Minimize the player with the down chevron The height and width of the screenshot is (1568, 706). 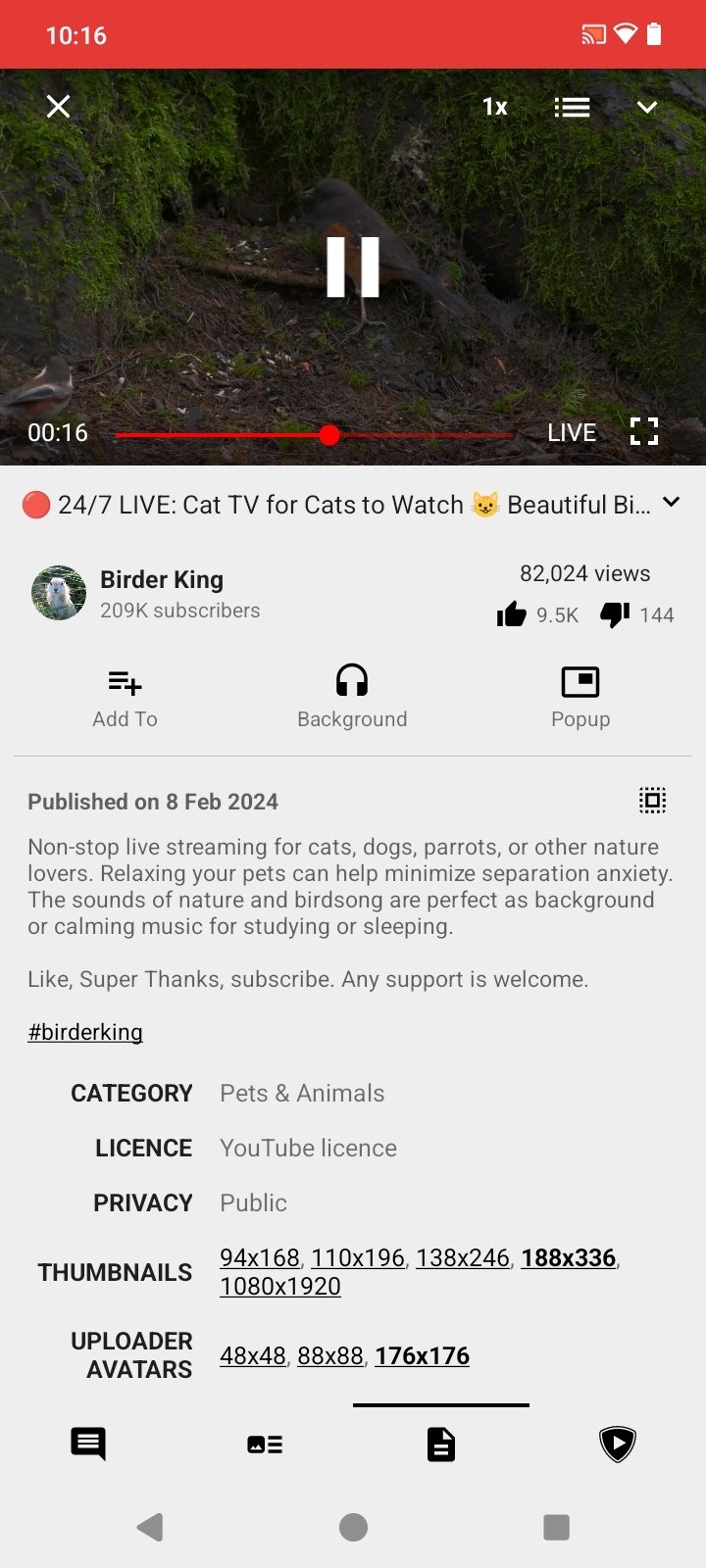tap(647, 107)
